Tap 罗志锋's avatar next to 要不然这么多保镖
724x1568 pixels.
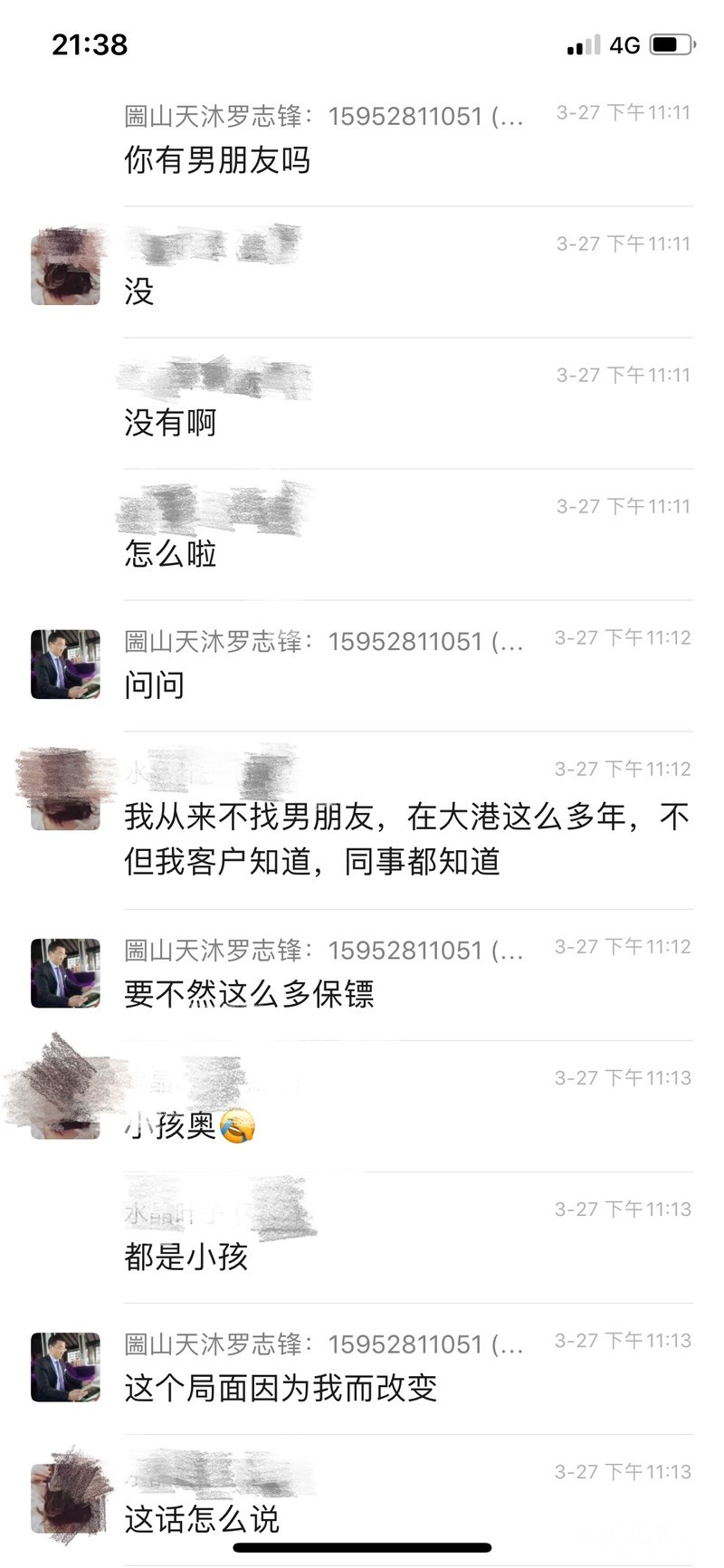pos(65,973)
